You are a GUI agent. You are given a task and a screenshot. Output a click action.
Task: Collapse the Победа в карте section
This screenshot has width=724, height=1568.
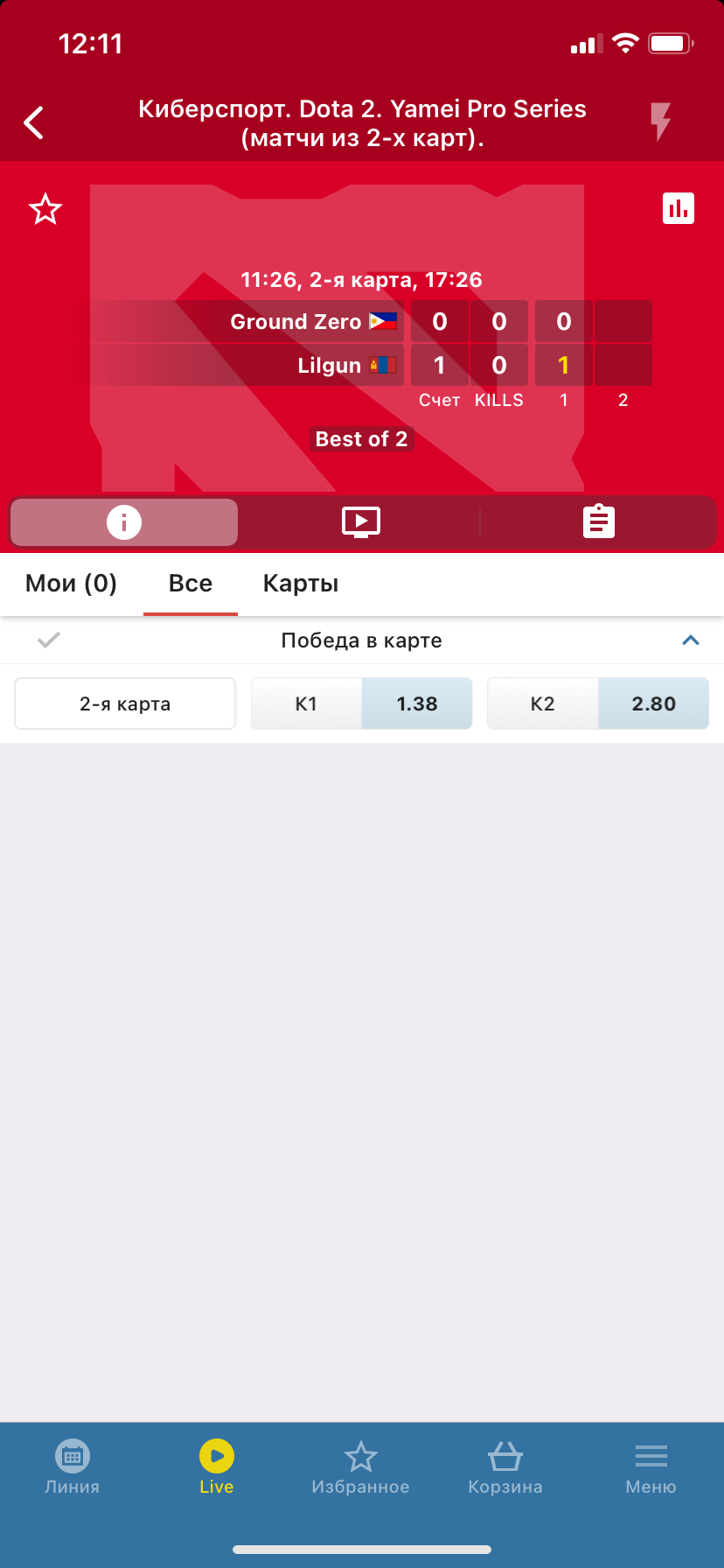pos(691,640)
